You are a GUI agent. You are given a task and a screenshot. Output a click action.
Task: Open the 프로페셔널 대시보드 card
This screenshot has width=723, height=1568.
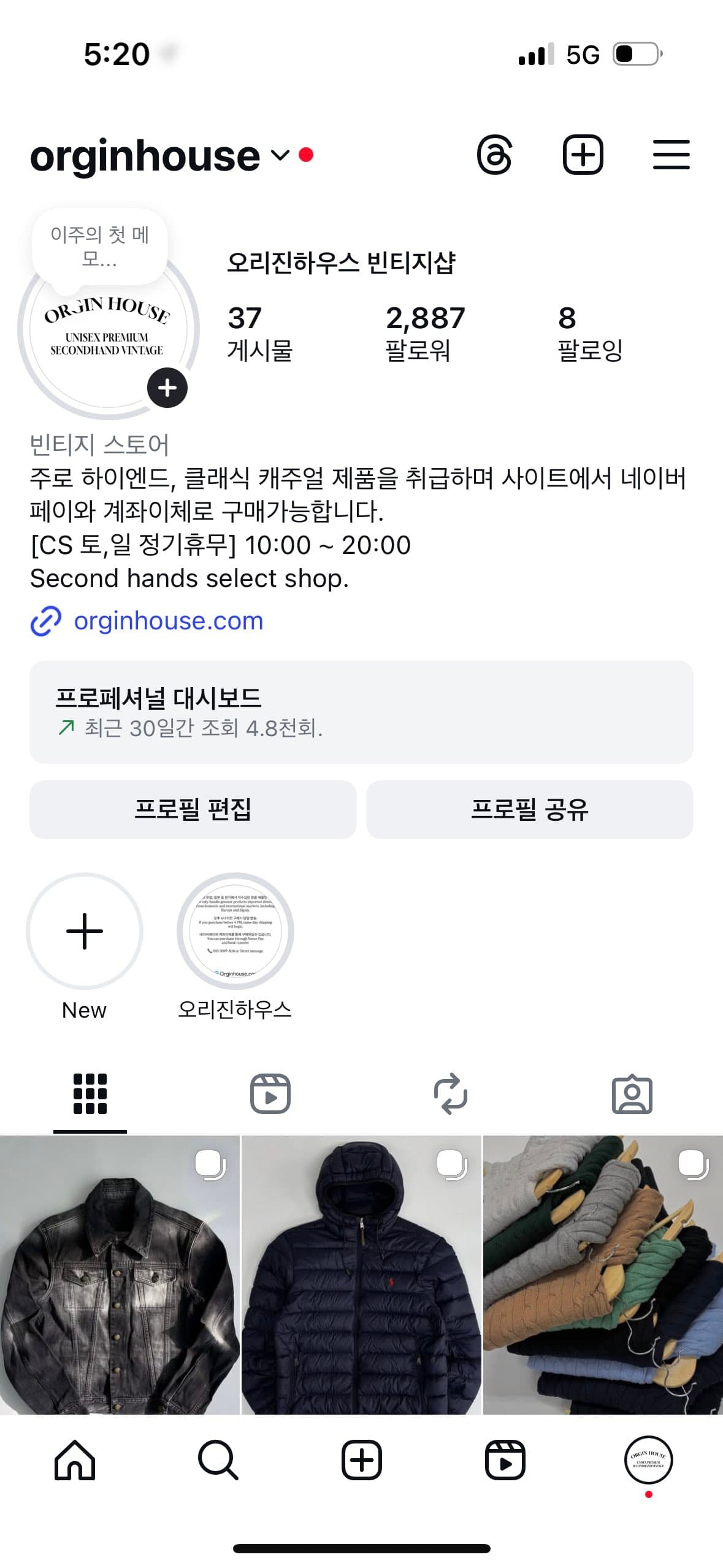pos(361,712)
